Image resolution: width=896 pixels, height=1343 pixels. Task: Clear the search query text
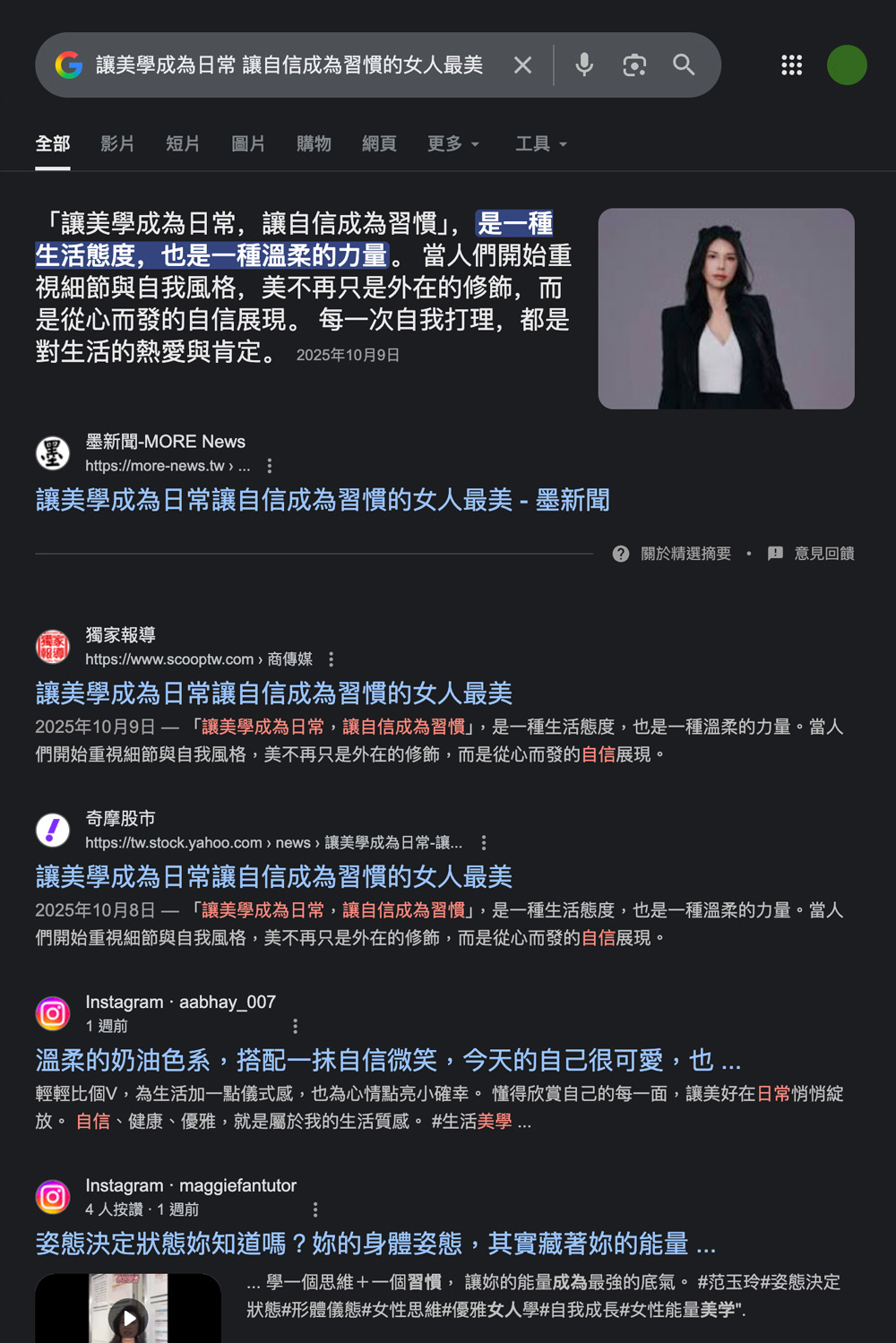[x=522, y=65]
